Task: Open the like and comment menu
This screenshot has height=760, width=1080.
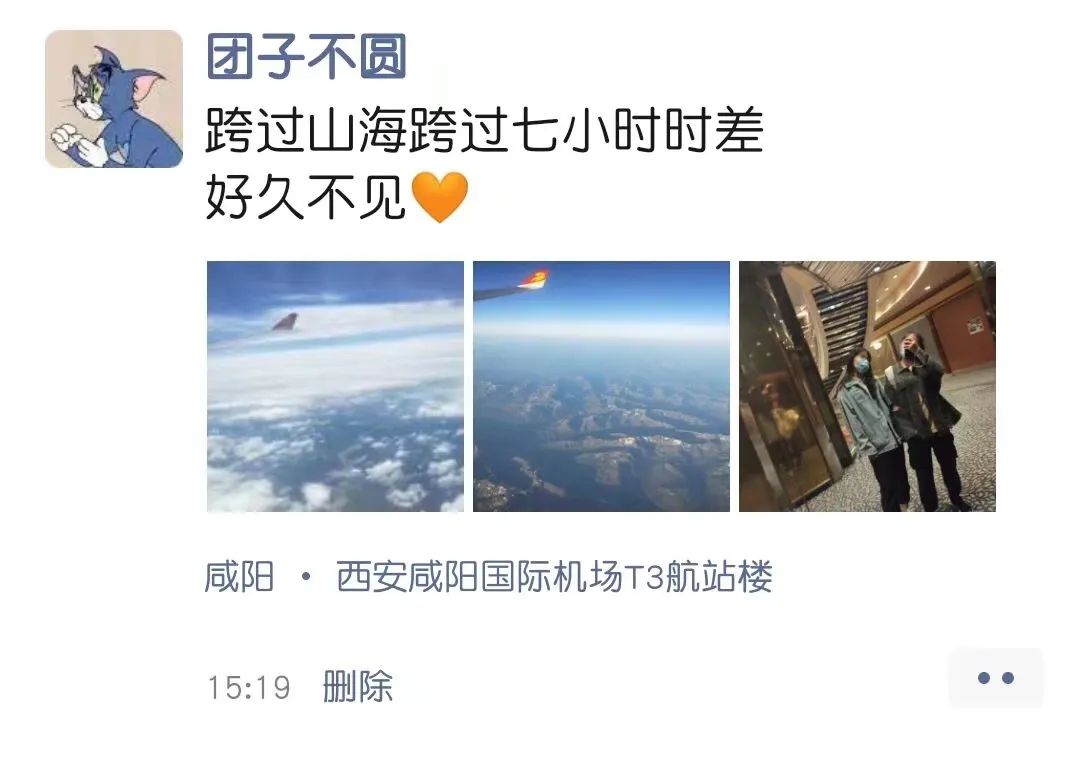Action: click(995, 678)
